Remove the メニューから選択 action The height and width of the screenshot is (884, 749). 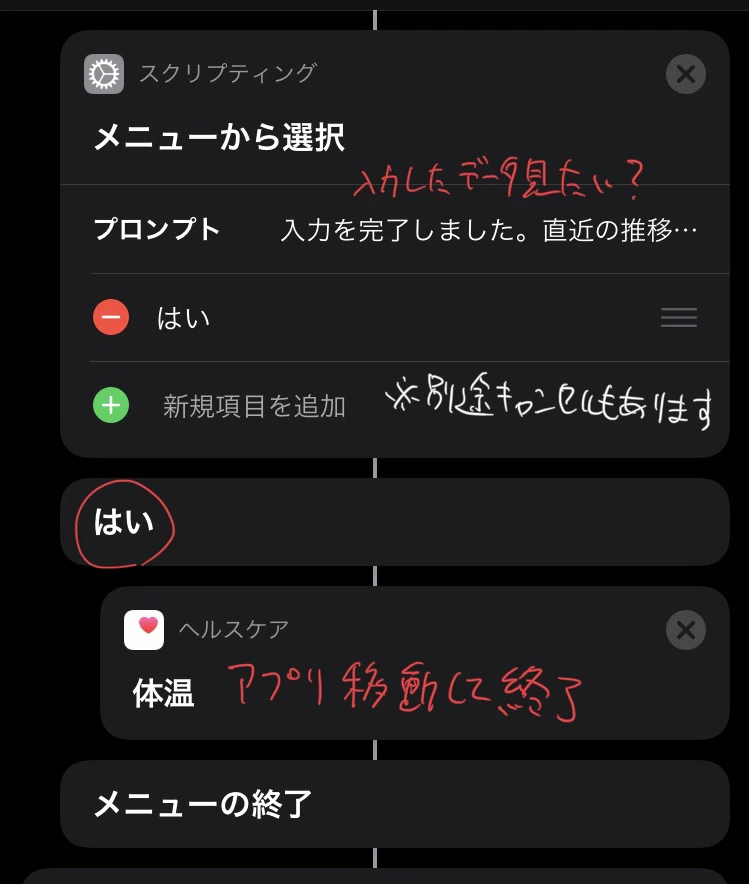click(x=685, y=74)
